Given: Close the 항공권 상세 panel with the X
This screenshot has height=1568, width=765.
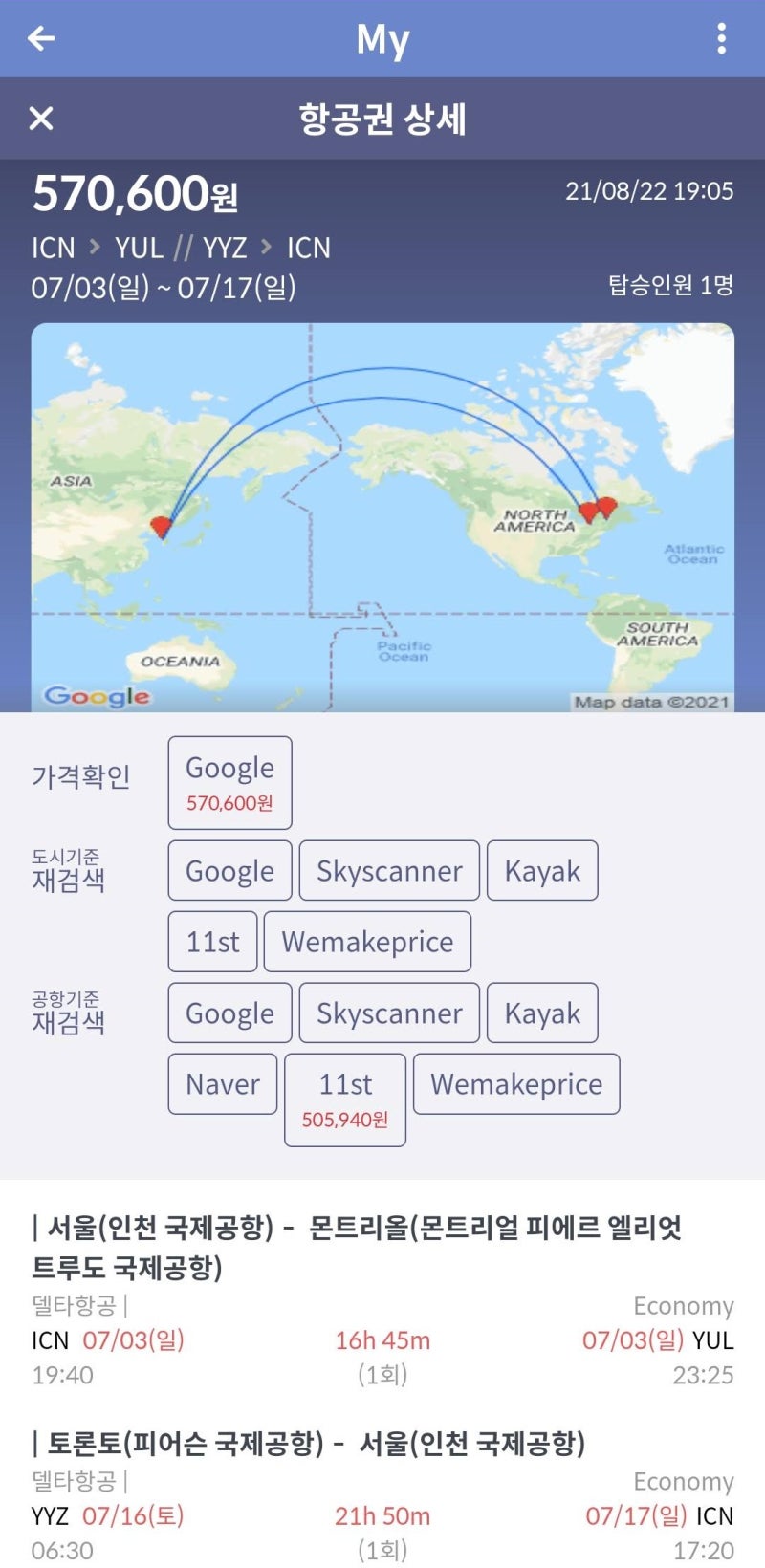Looking at the screenshot, I should pos(39,119).
